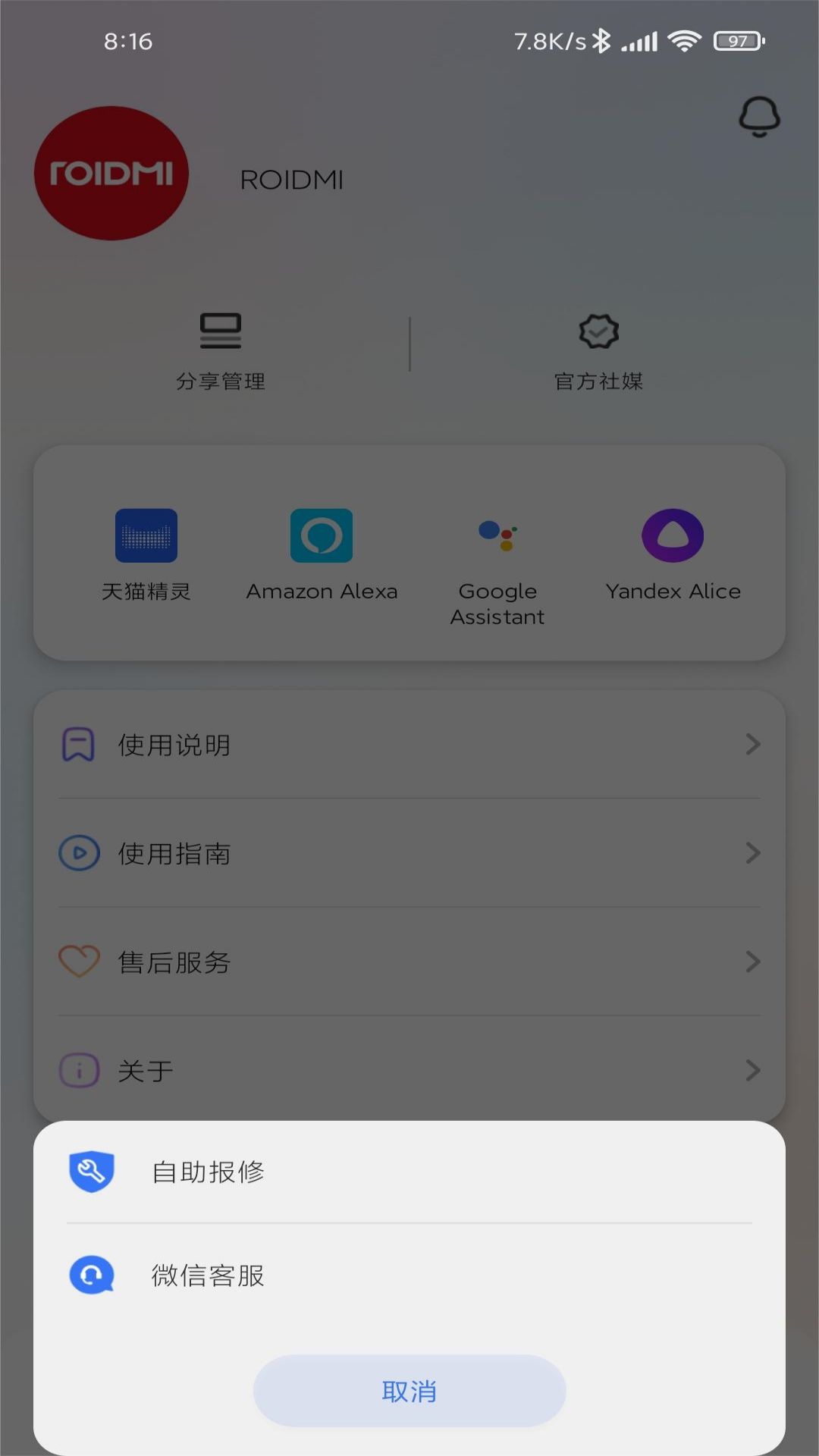The width and height of the screenshot is (819, 1456).
Task: Tap the 售后服务 heart icon
Action: point(77,962)
